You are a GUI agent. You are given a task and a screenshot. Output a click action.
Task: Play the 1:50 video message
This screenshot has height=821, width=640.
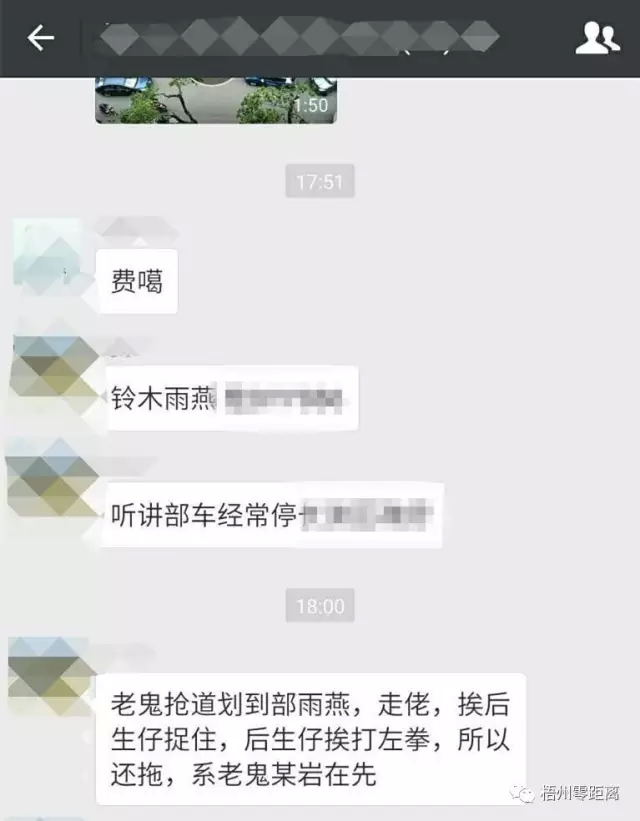coord(215,100)
